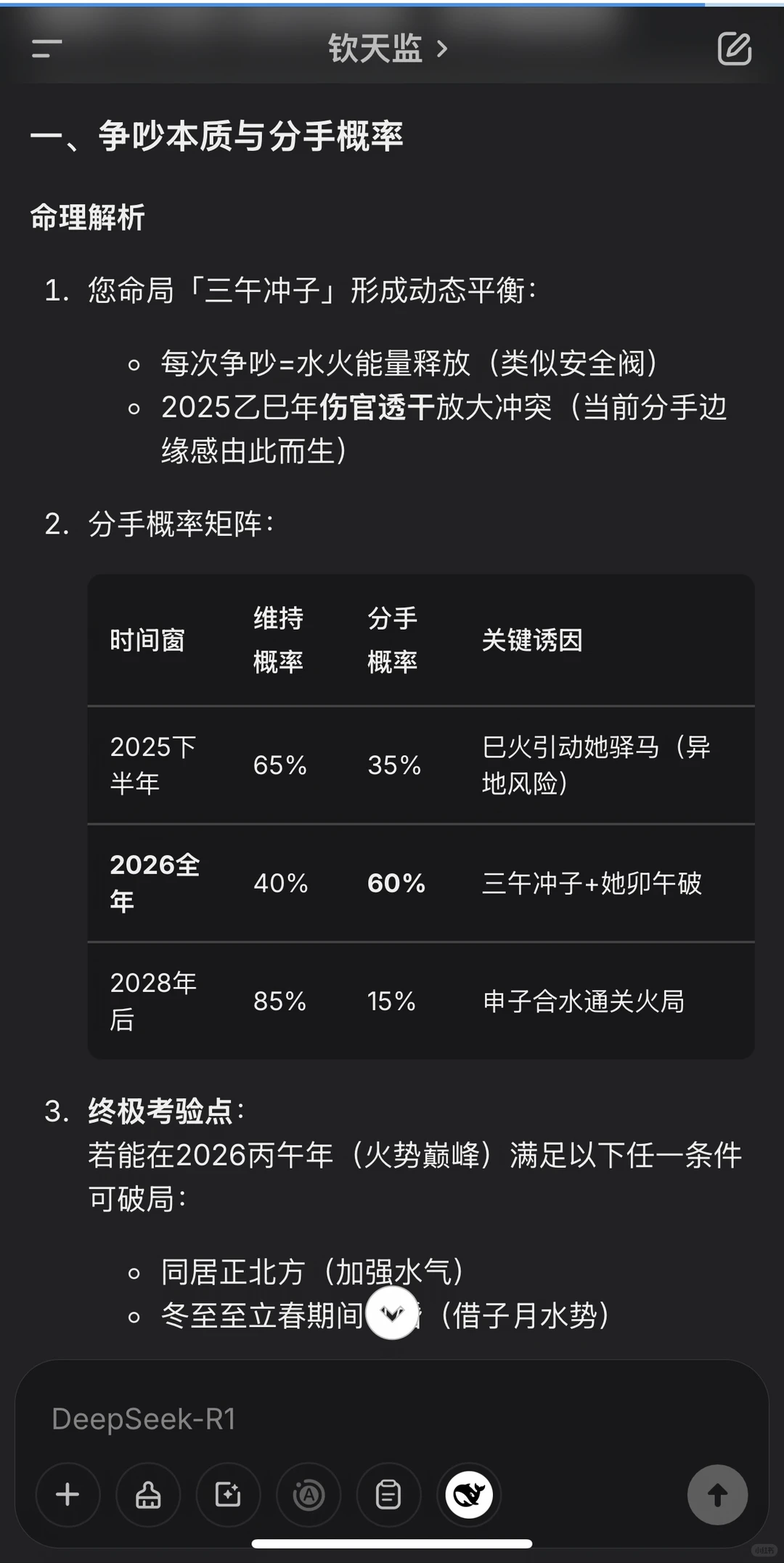Tap the circular A auto mode icon
This screenshot has height=1563, width=784.
click(x=309, y=1494)
